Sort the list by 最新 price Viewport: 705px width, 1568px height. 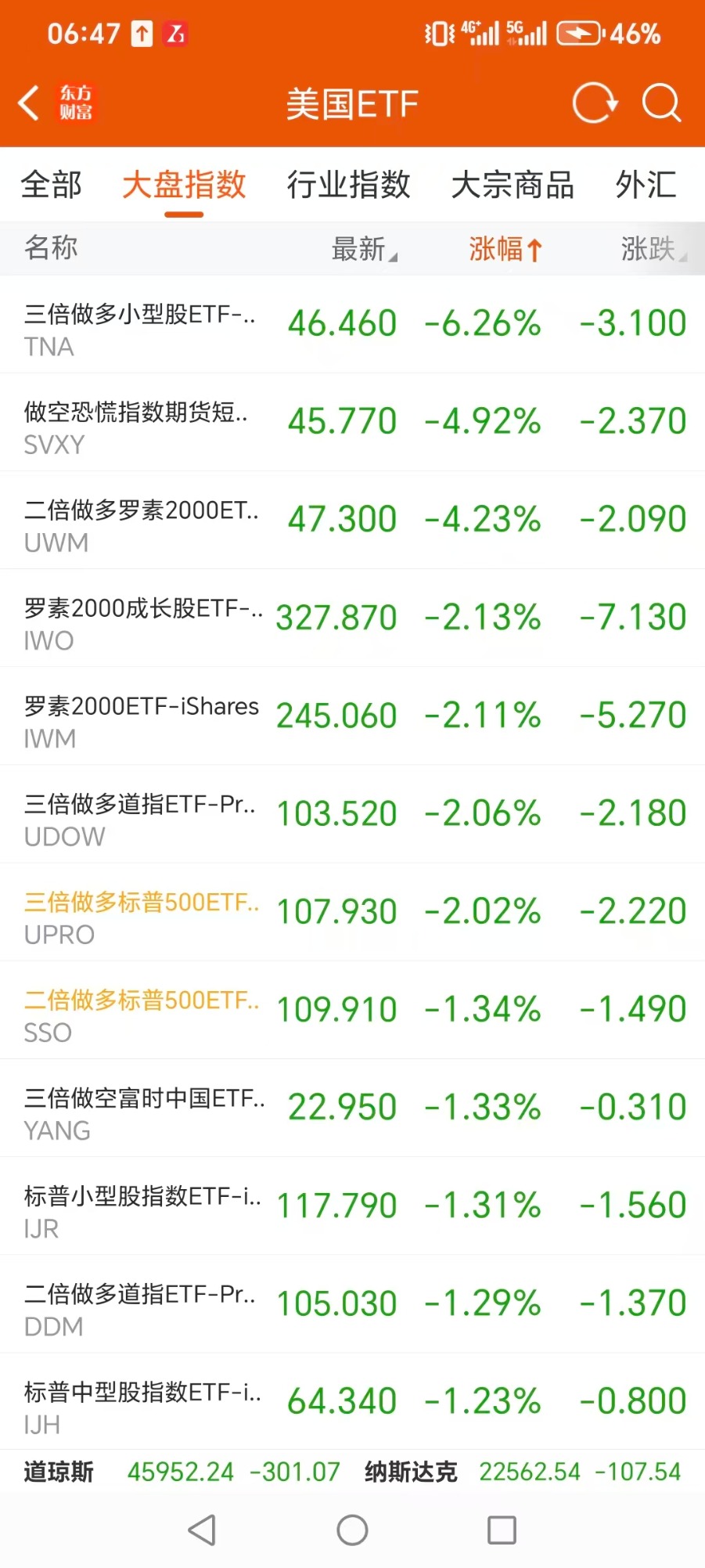(363, 249)
